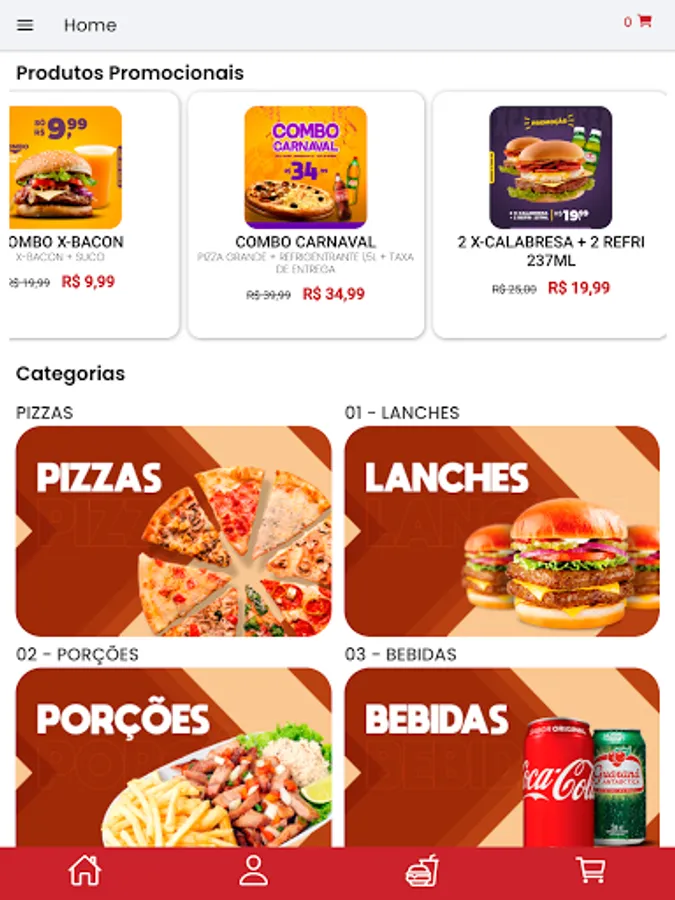
Task: Open the Lanches category
Action: [502, 531]
